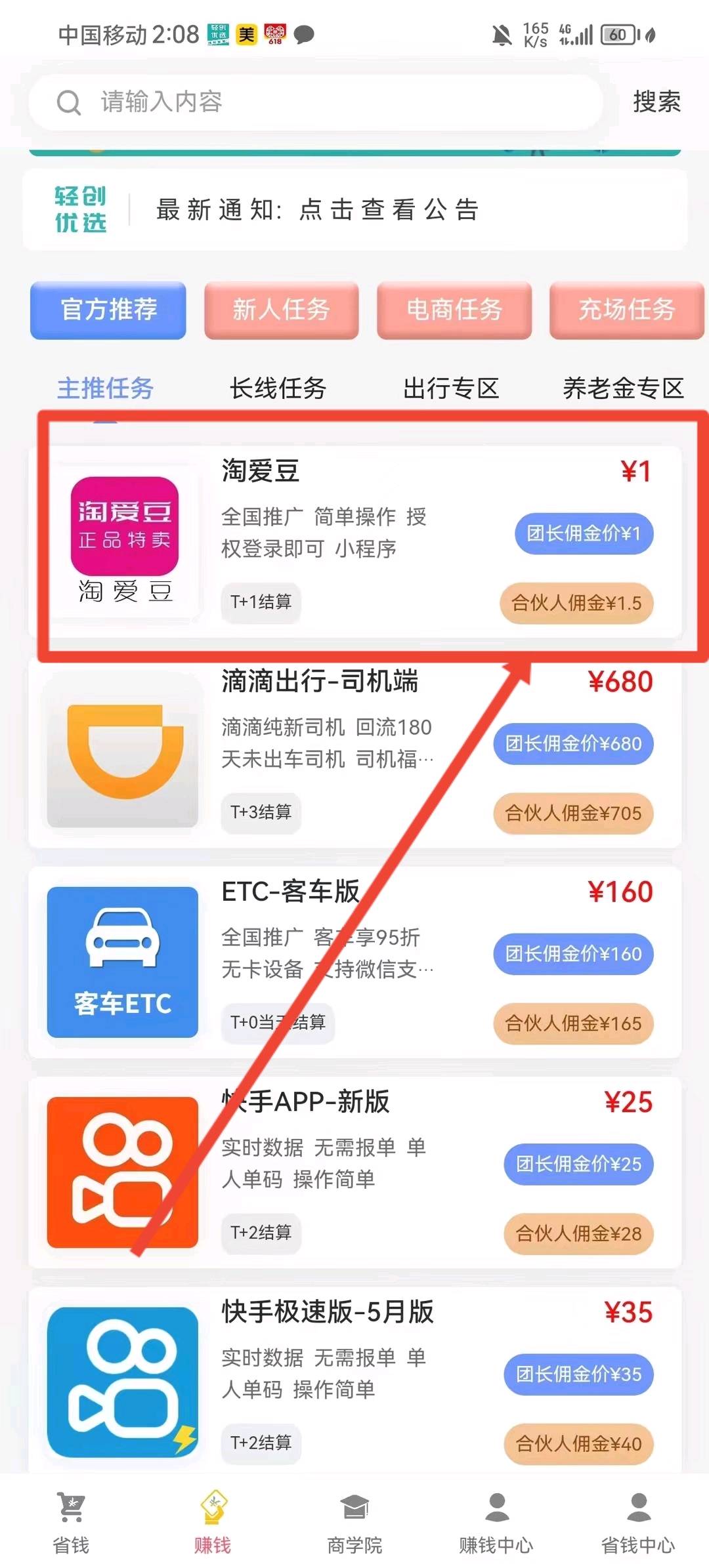Switch to the 长线任务 tab
This screenshot has width=709, height=1568.
click(278, 388)
